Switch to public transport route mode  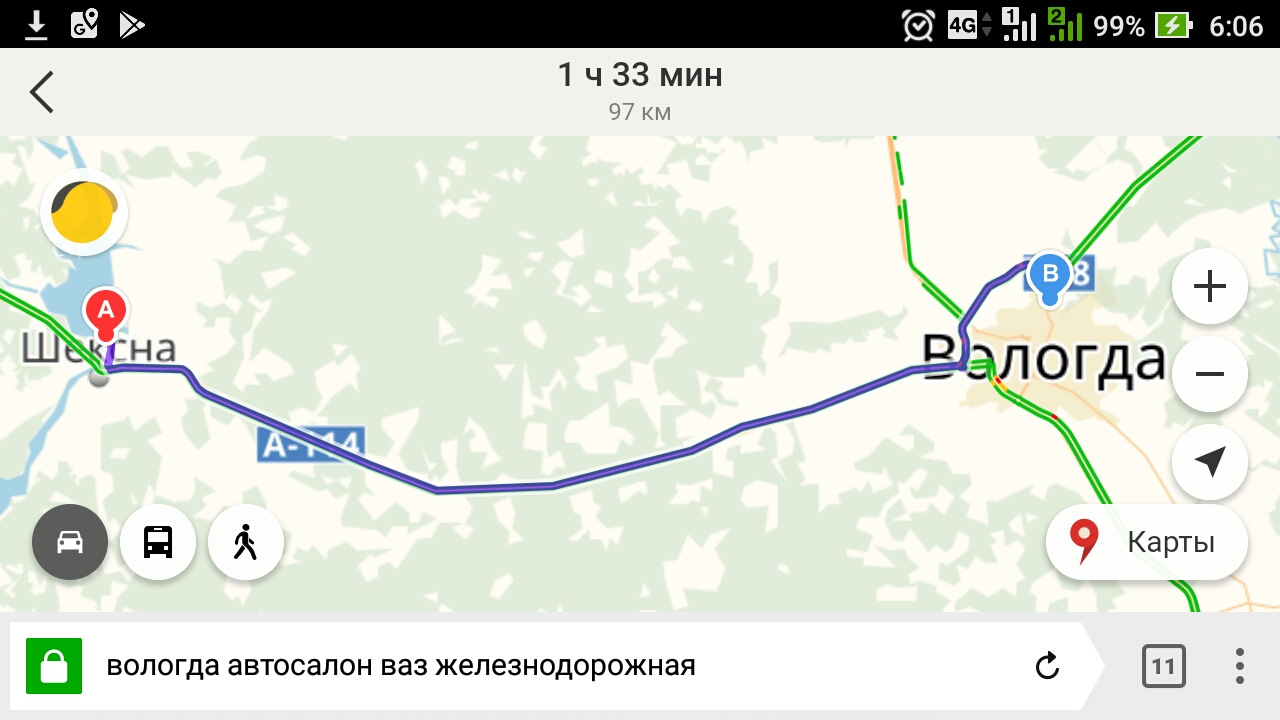pos(158,542)
